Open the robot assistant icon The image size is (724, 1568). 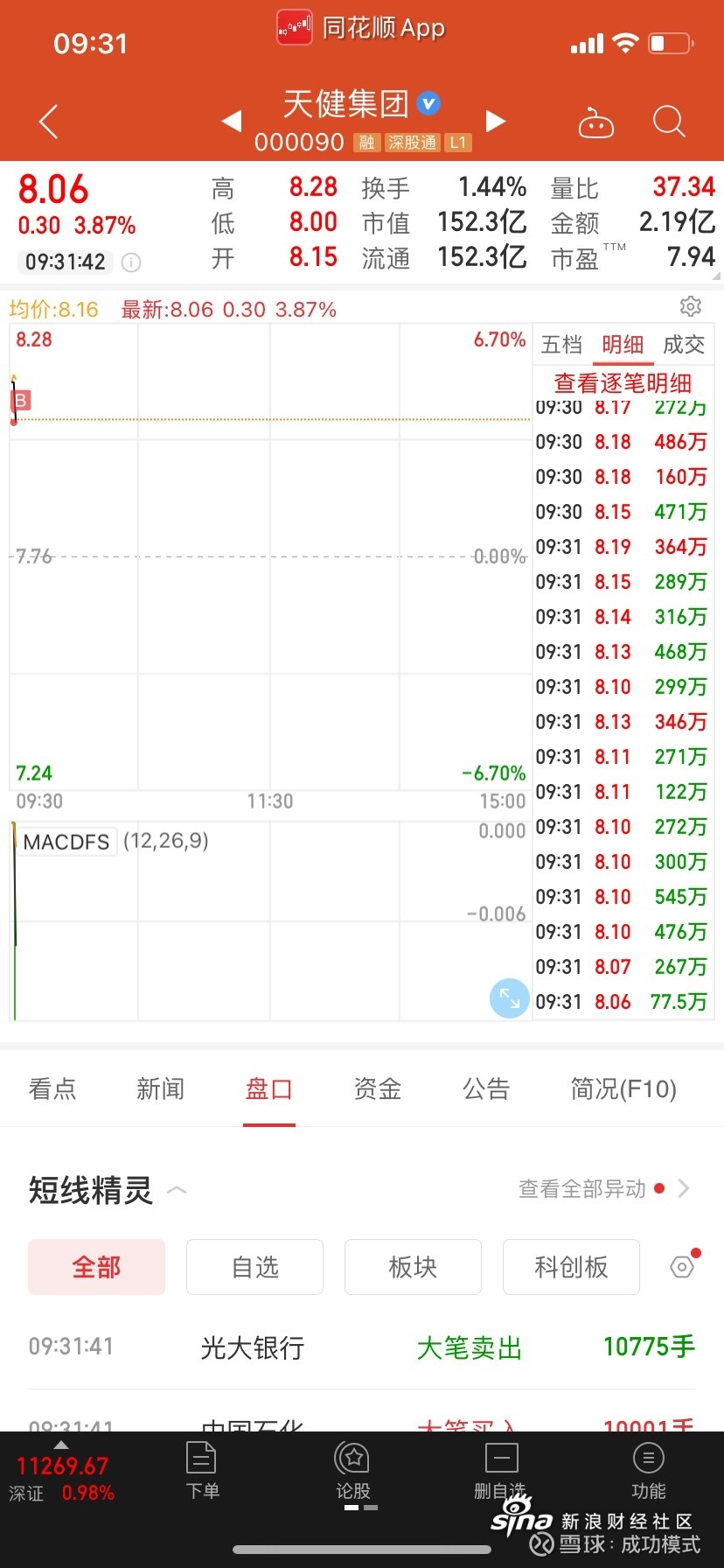tap(596, 123)
